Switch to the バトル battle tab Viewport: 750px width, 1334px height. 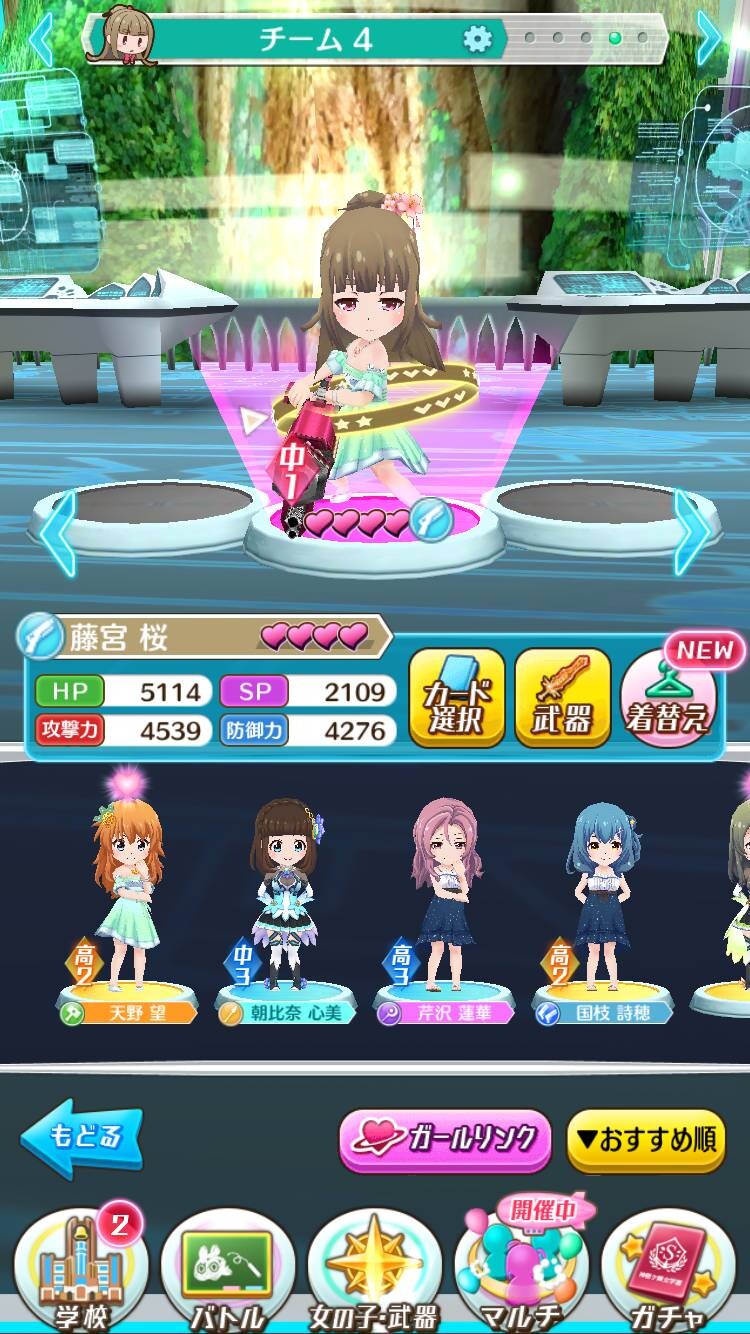(x=228, y=1270)
